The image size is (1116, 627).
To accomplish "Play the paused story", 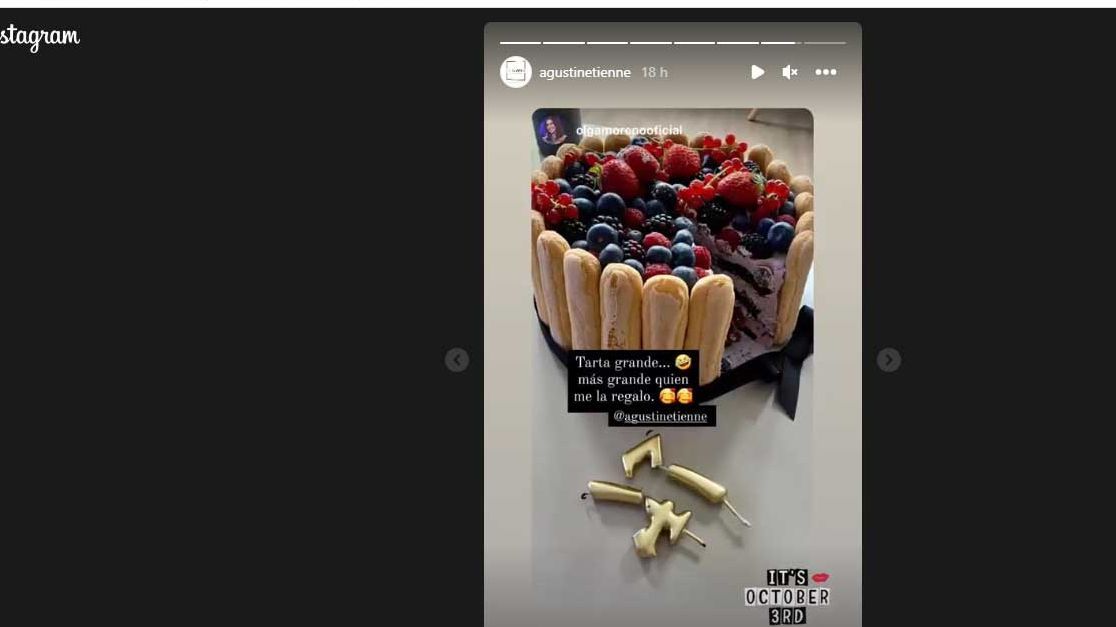I will click(757, 72).
